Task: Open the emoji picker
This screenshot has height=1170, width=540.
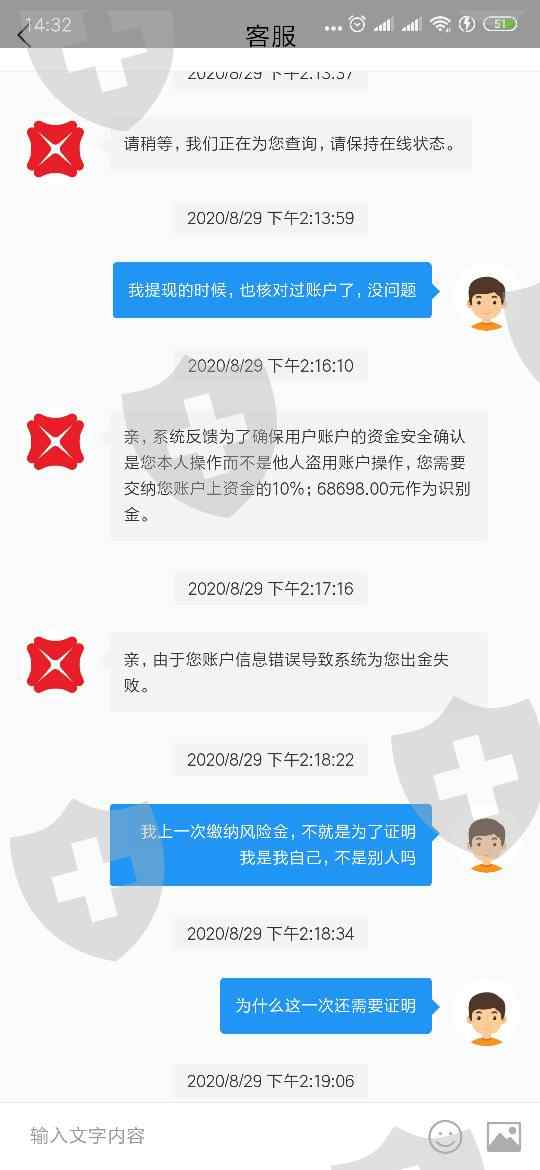Action: pos(445,1136)
